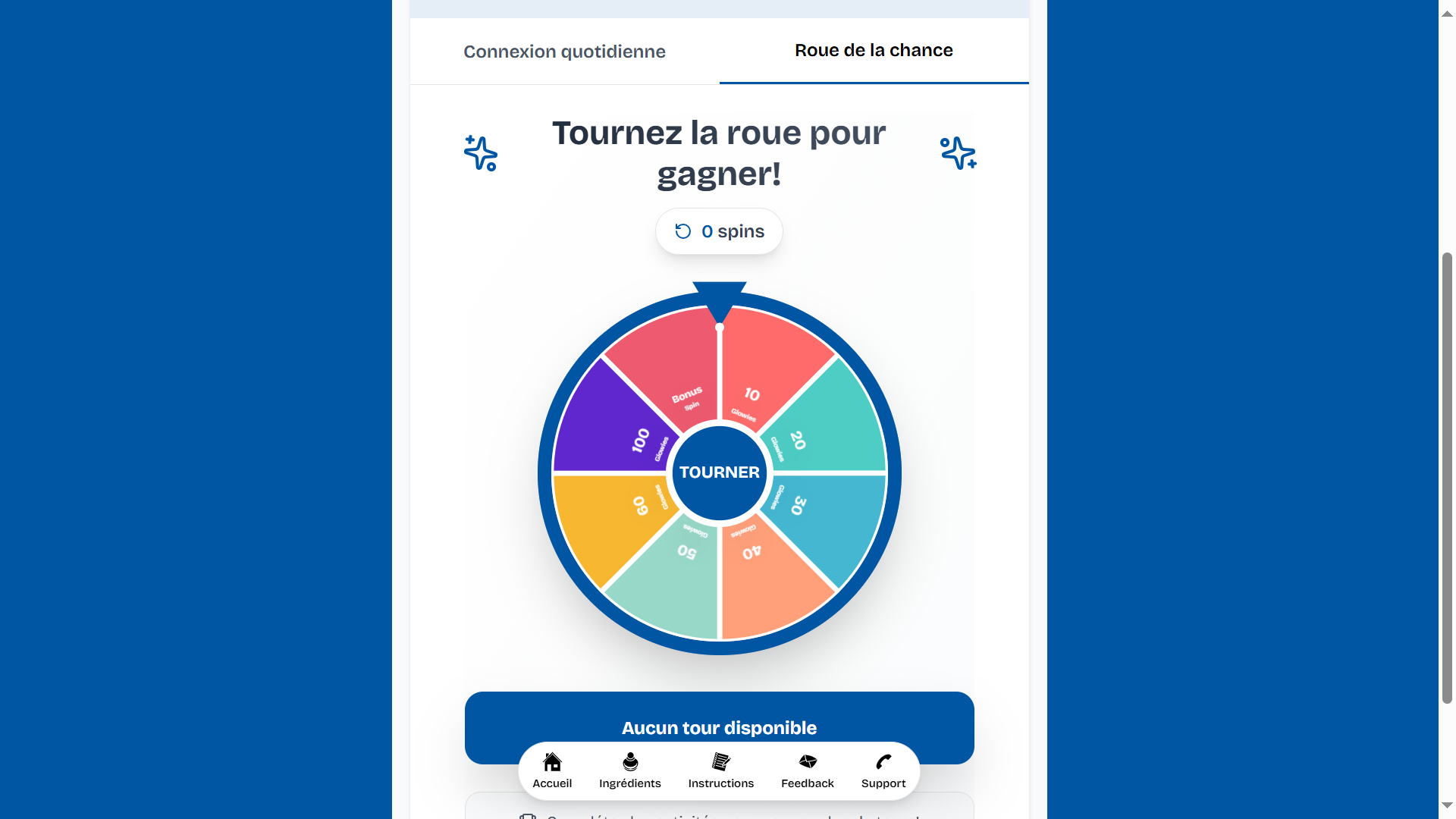
Task: Switch to the Connexion quotidienne tab
Action: point(564,52)
